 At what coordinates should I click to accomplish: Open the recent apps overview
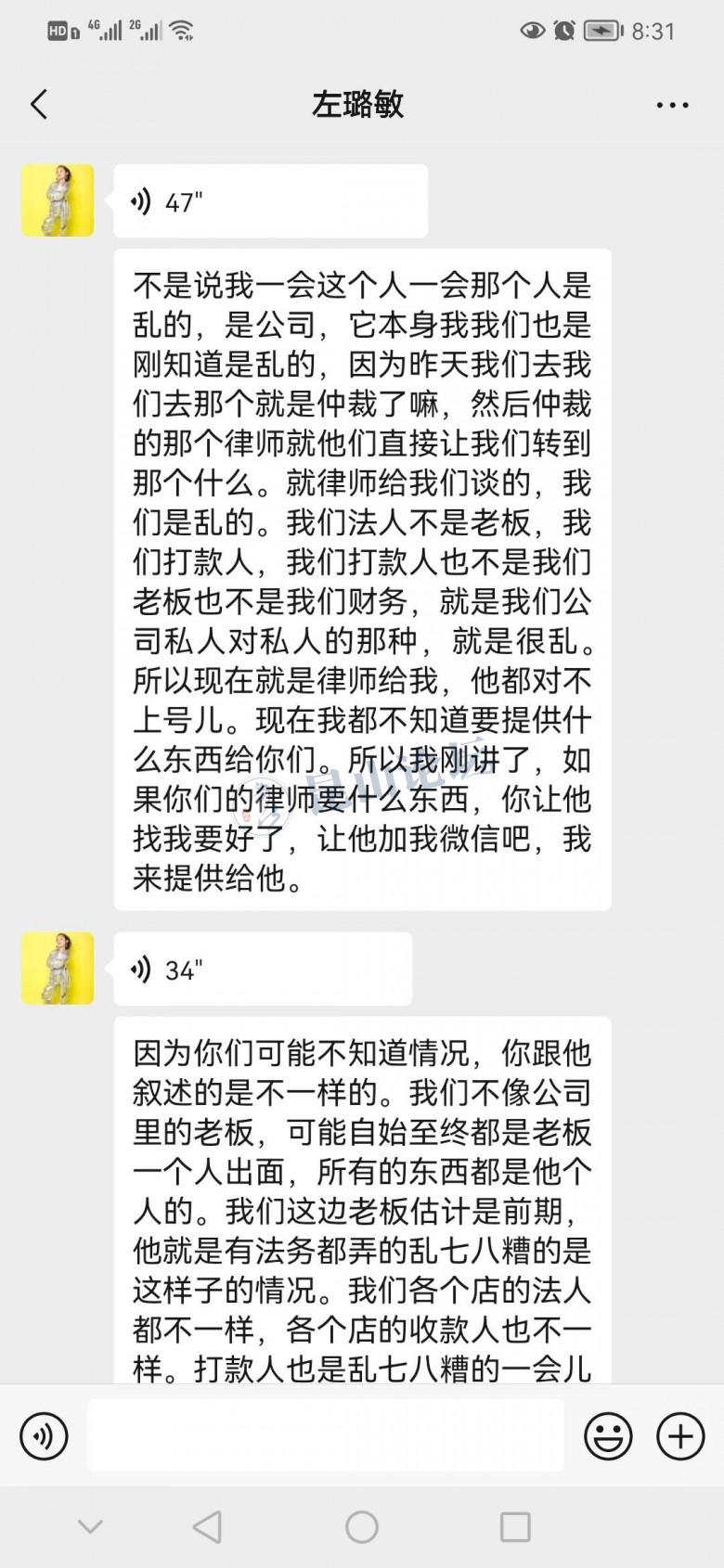click(x=515, y=1526)
